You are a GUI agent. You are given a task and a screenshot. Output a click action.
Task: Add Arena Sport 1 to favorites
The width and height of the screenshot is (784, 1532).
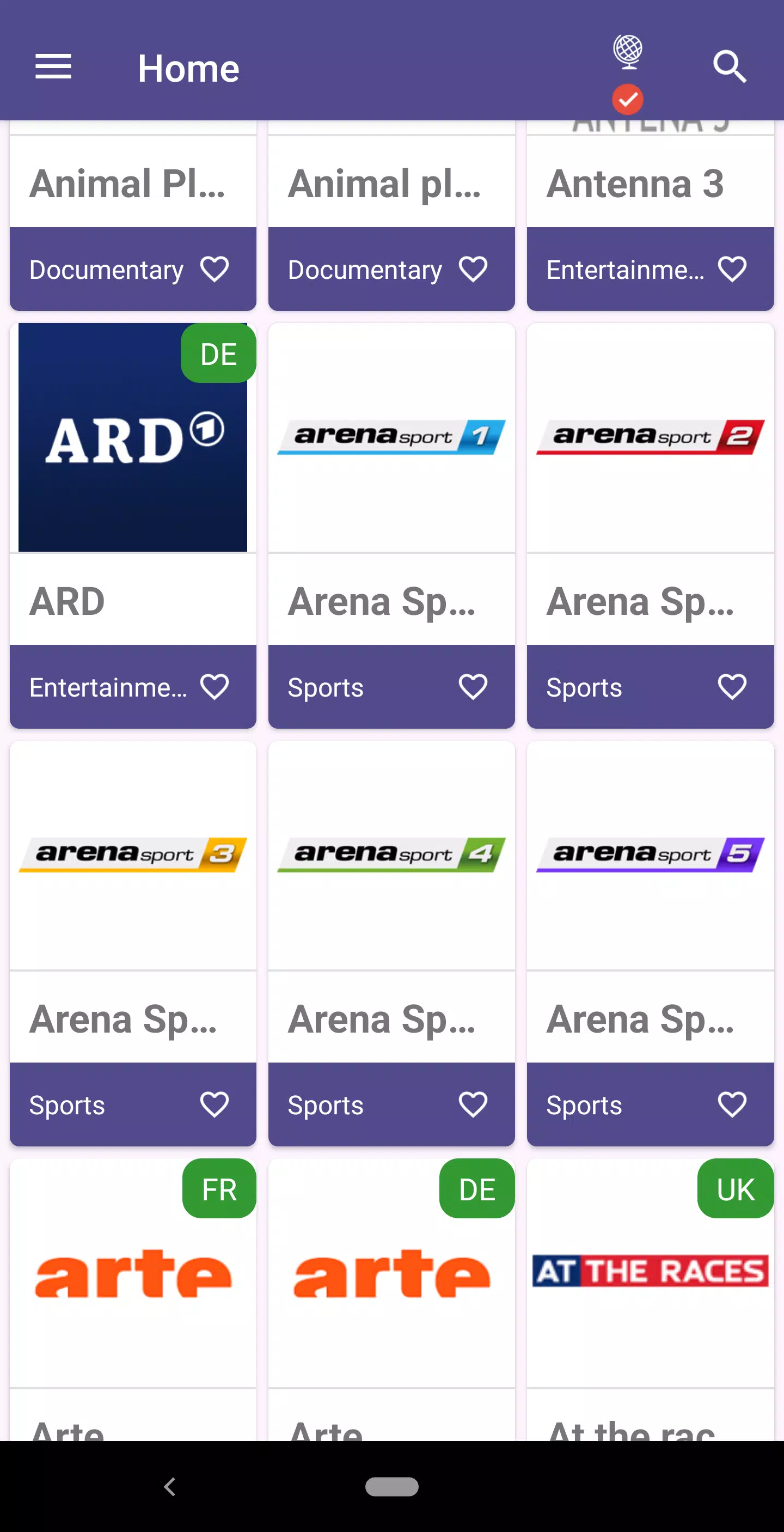(473, 687)
